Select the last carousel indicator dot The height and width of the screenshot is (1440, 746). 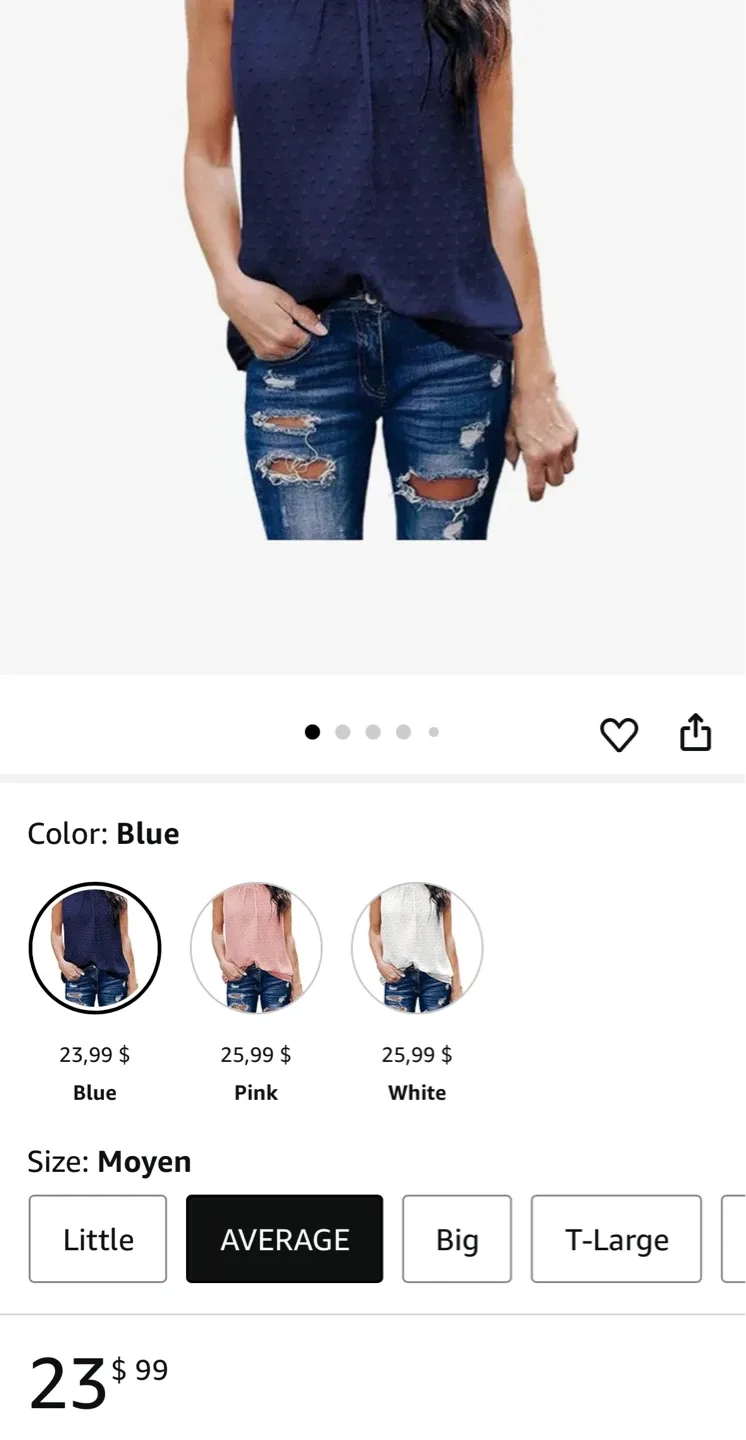(x=433, y=732)
